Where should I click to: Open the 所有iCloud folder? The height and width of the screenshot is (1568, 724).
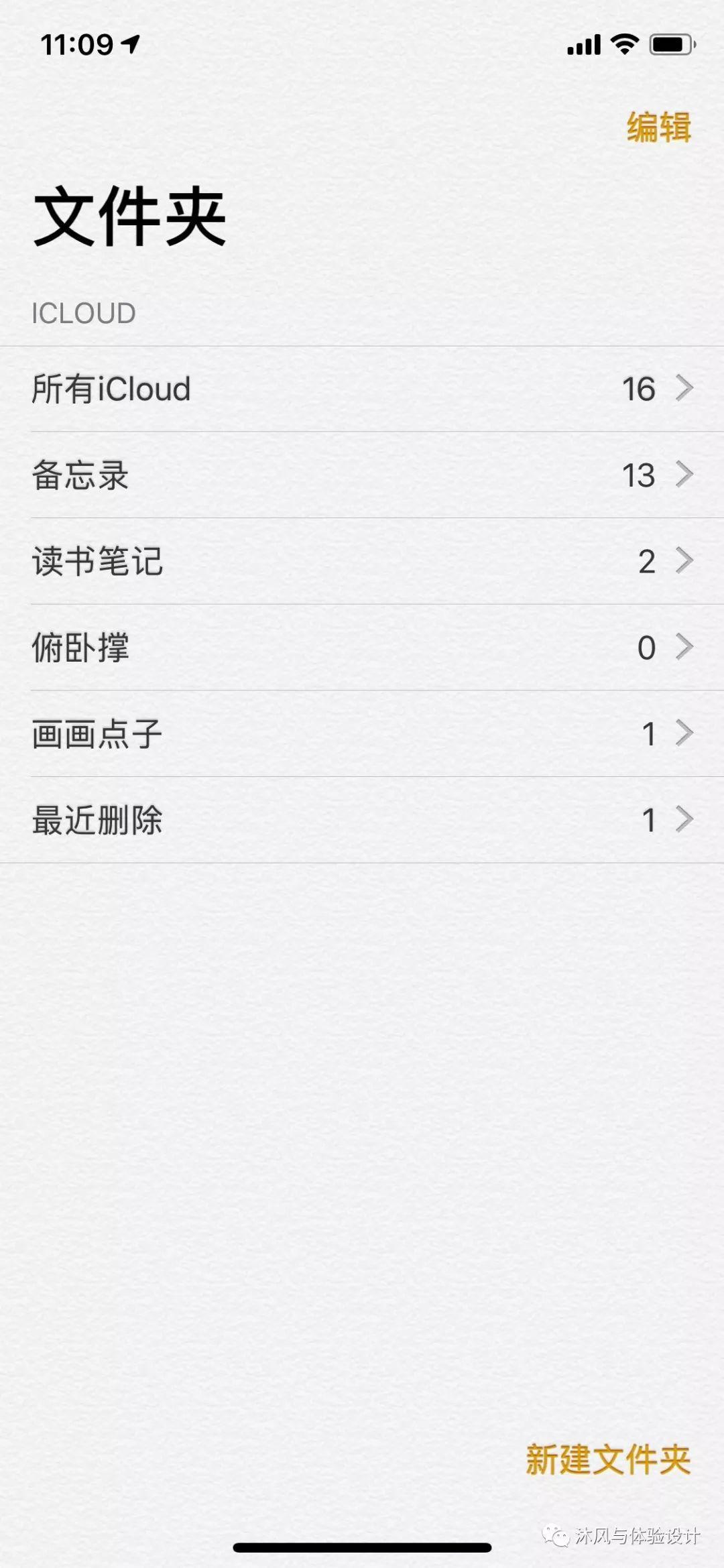tap(362, 389)
